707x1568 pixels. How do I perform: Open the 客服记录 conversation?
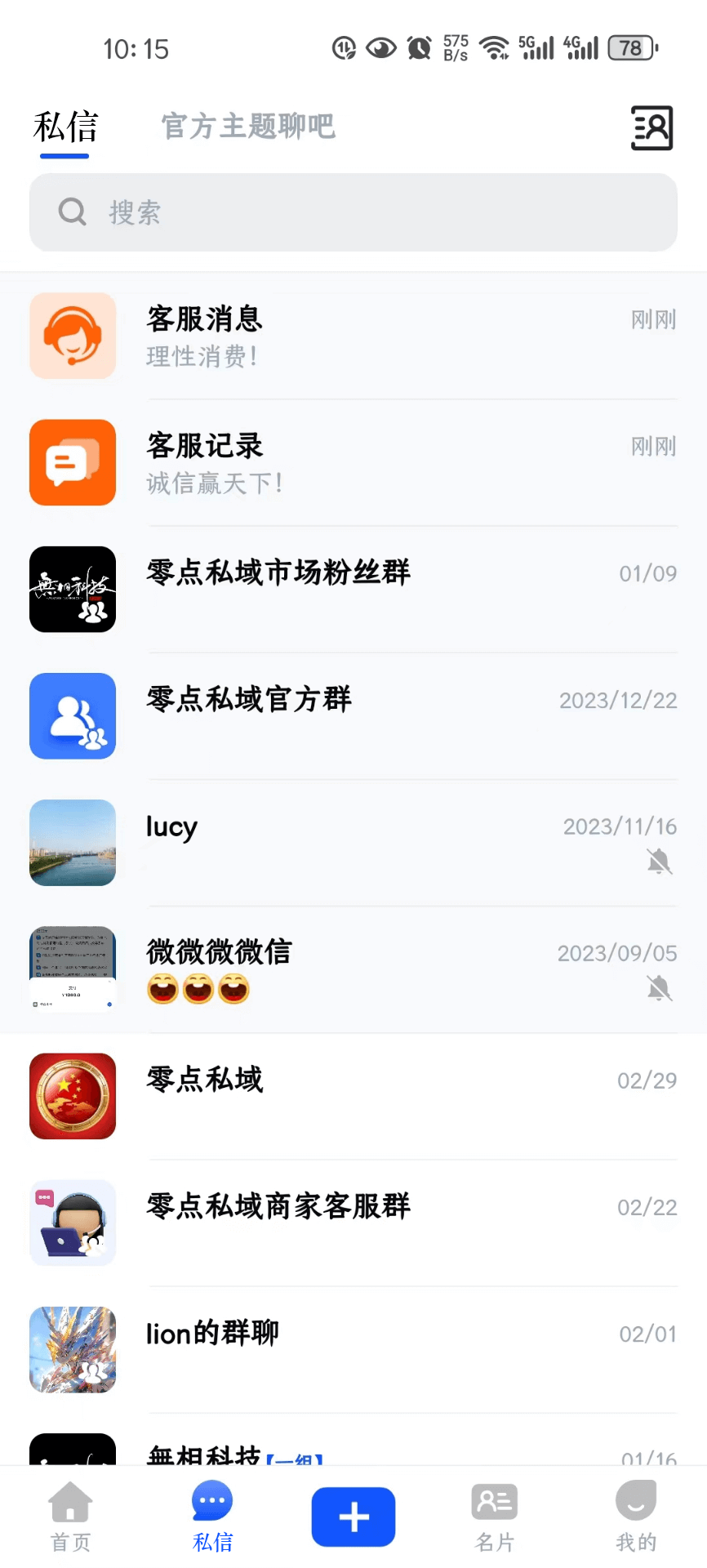[353, 462]
